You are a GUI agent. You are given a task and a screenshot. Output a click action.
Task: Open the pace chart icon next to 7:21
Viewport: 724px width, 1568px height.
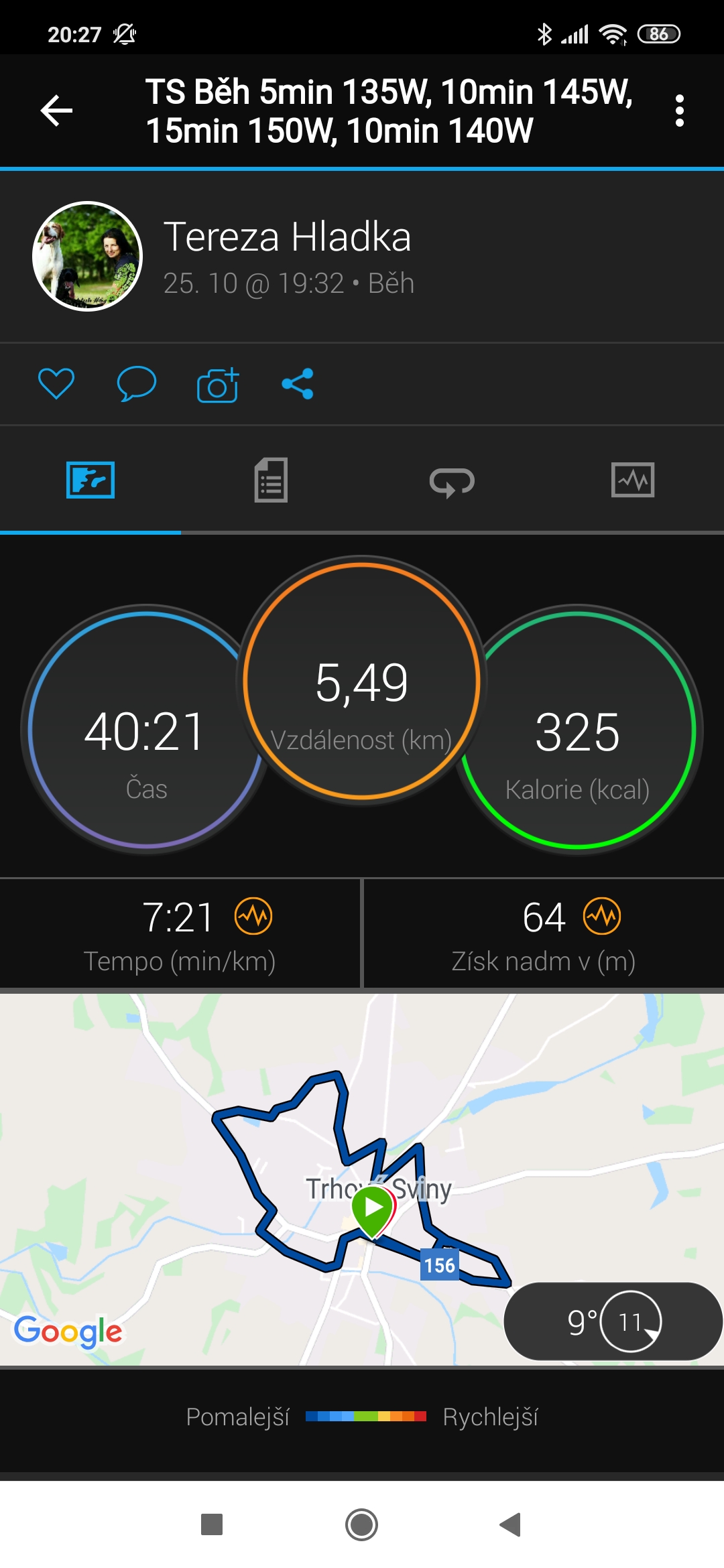253,916
